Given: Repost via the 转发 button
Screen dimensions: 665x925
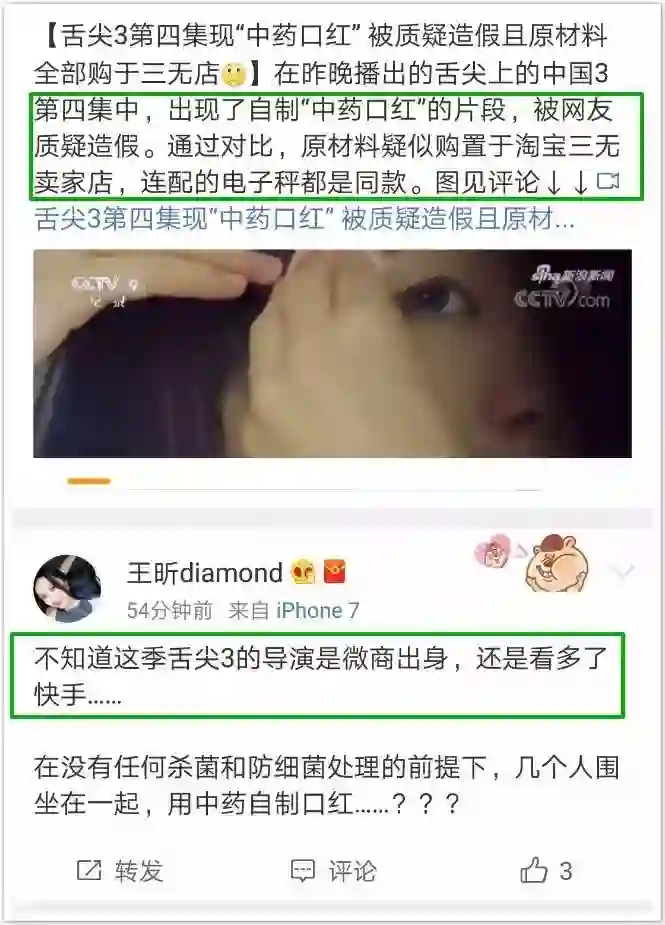Looking at the screenshot, I should click(119, 871).
